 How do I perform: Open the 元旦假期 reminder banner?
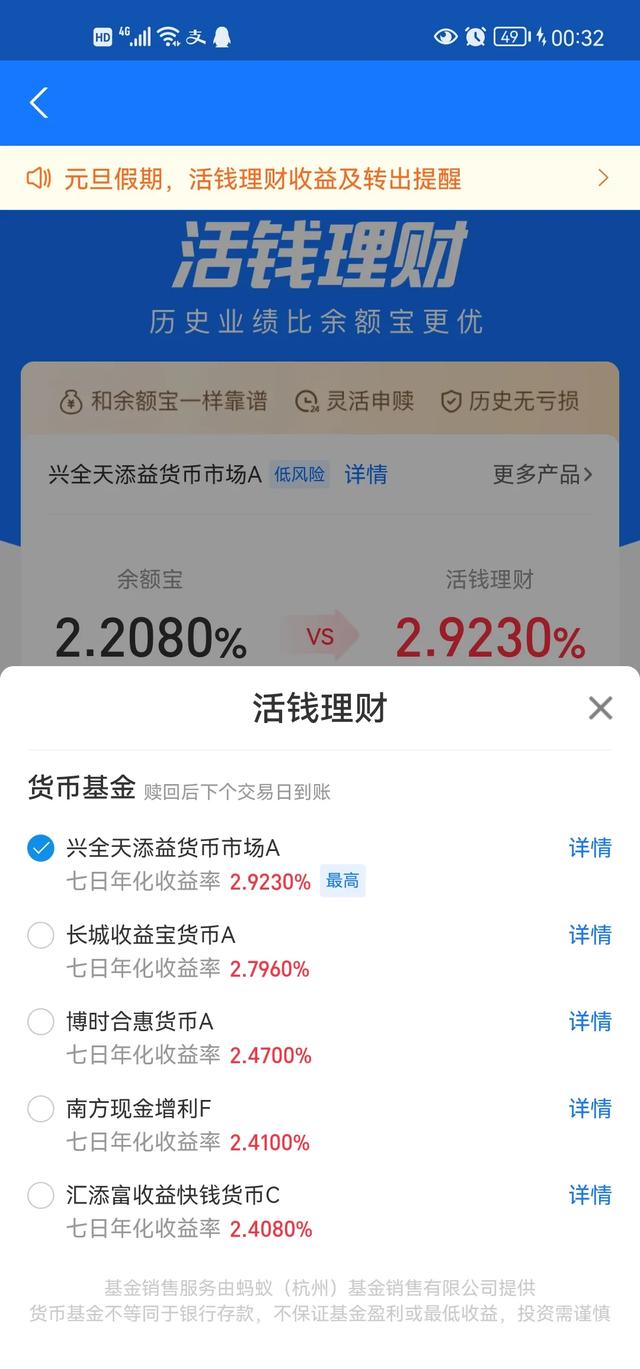(319, 178)
